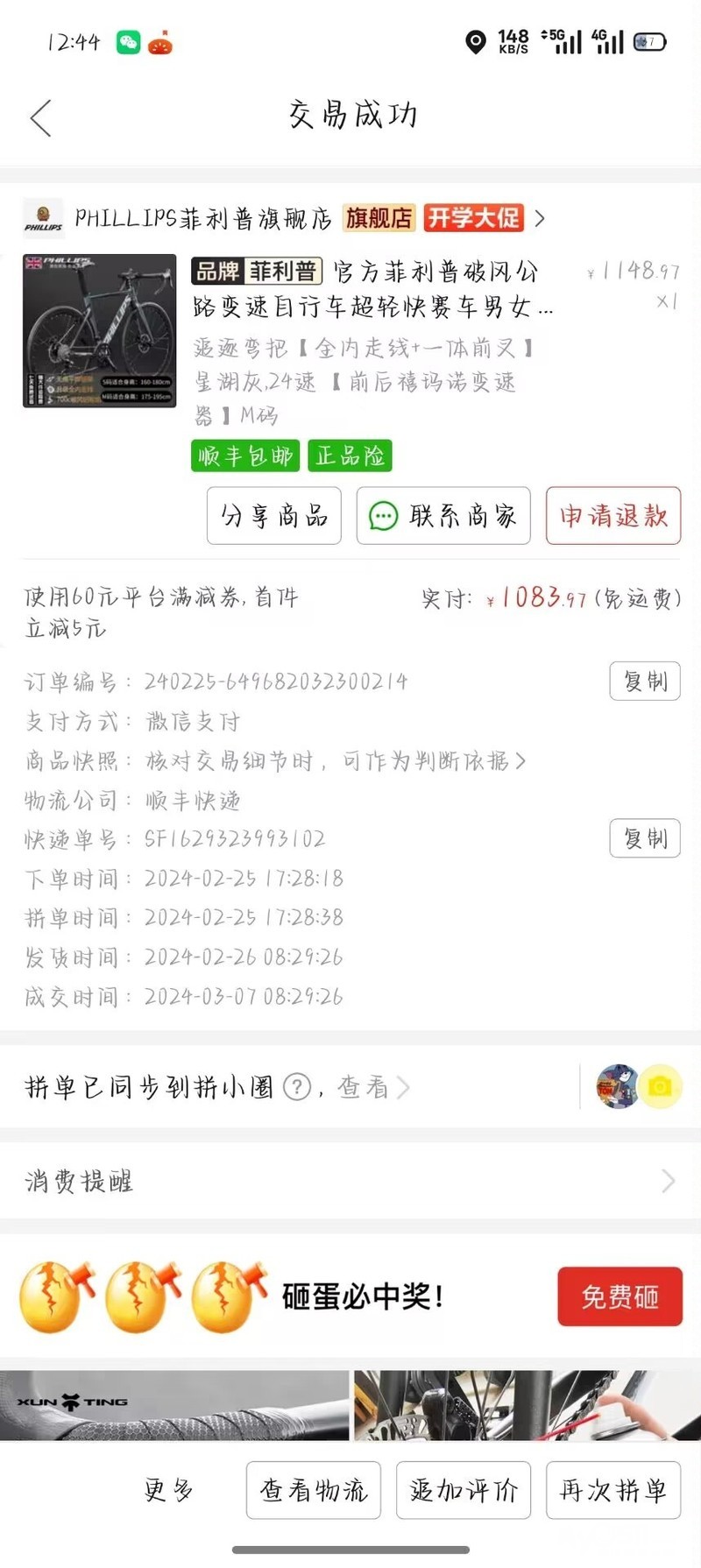Open 更多 options
This screenshot has height=1568, width=701.
[x=168, y=1490]
